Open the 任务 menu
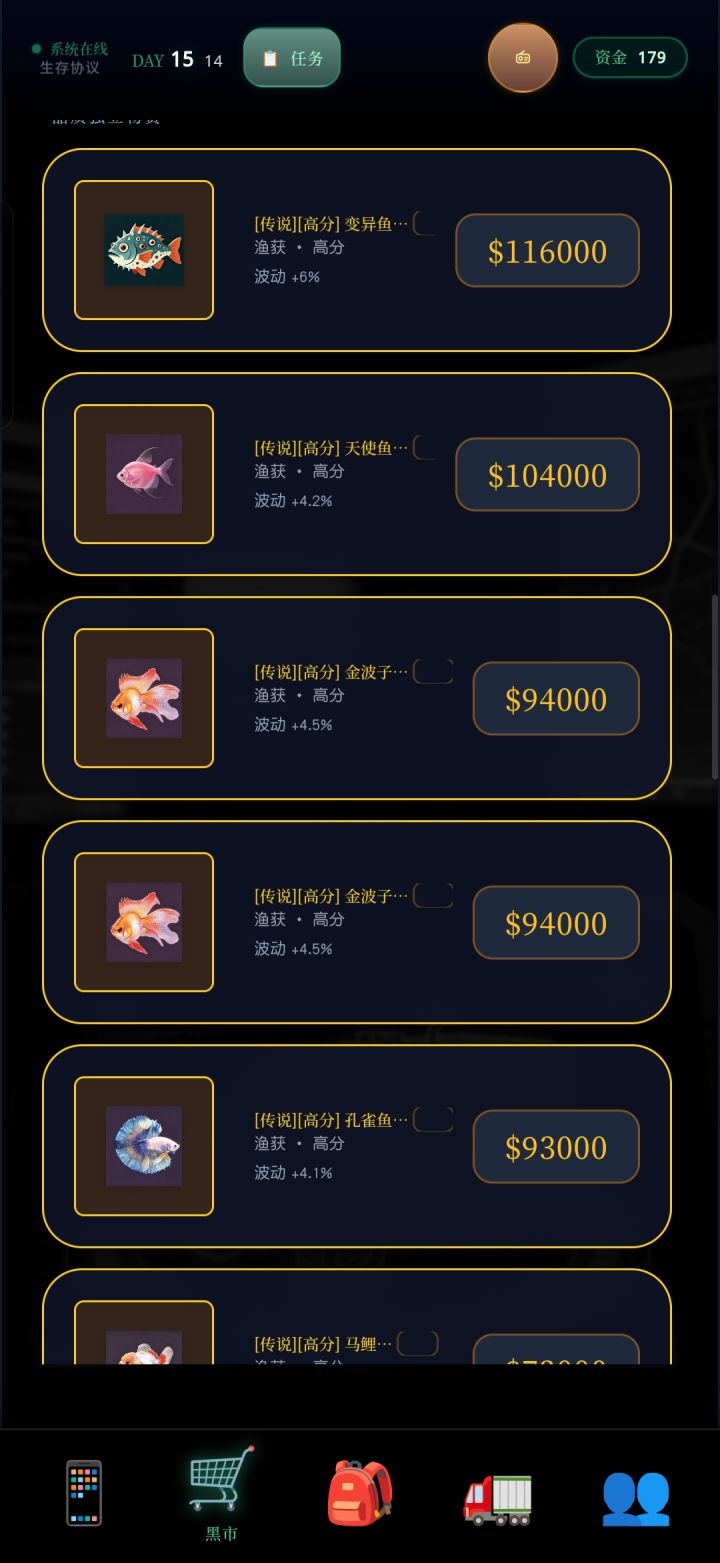The height and width of the screenshot is (1563, 720). pyautogui.click(x=291, y=57)
